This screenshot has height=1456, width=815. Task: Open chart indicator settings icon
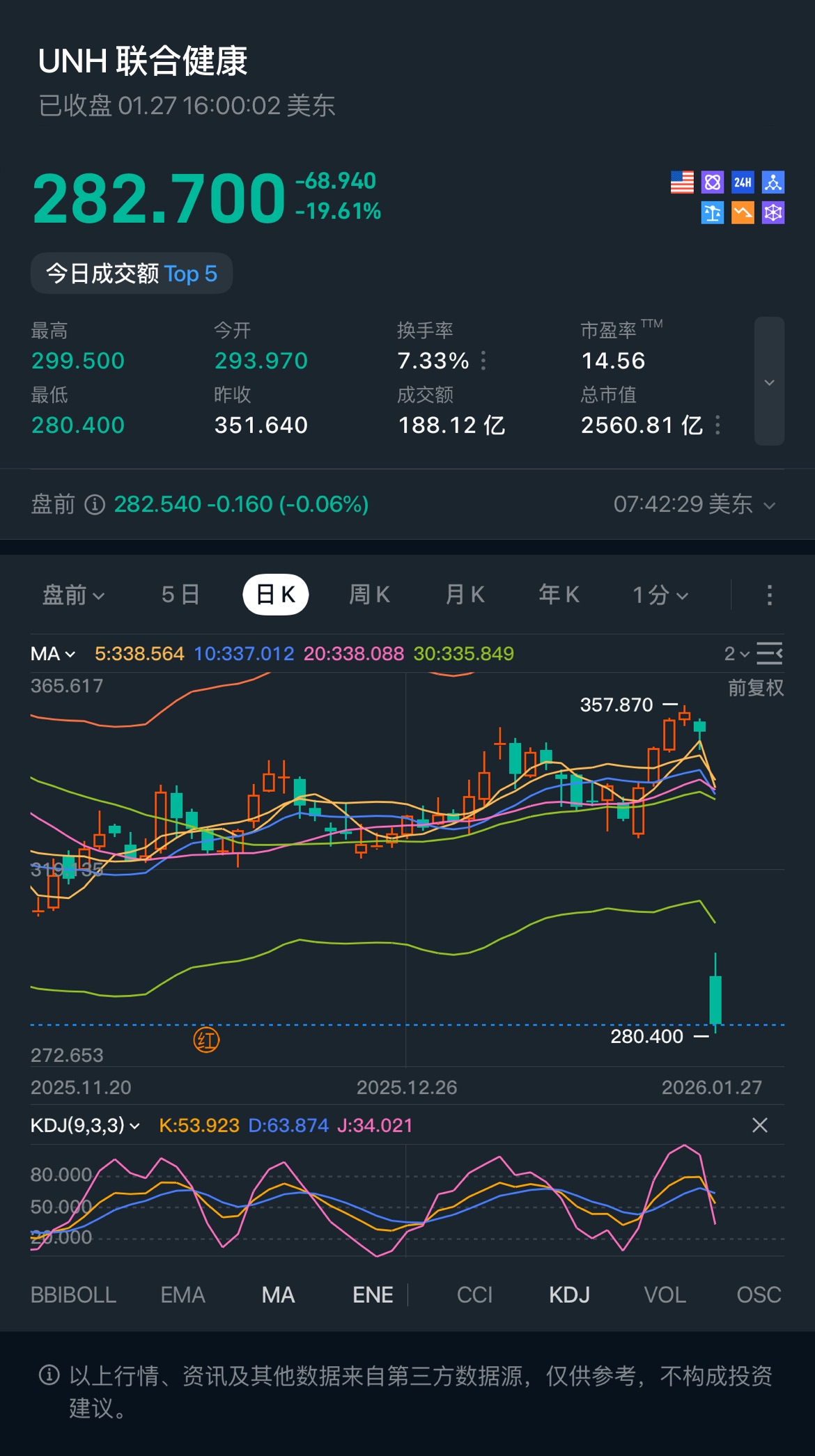[769, 654]
